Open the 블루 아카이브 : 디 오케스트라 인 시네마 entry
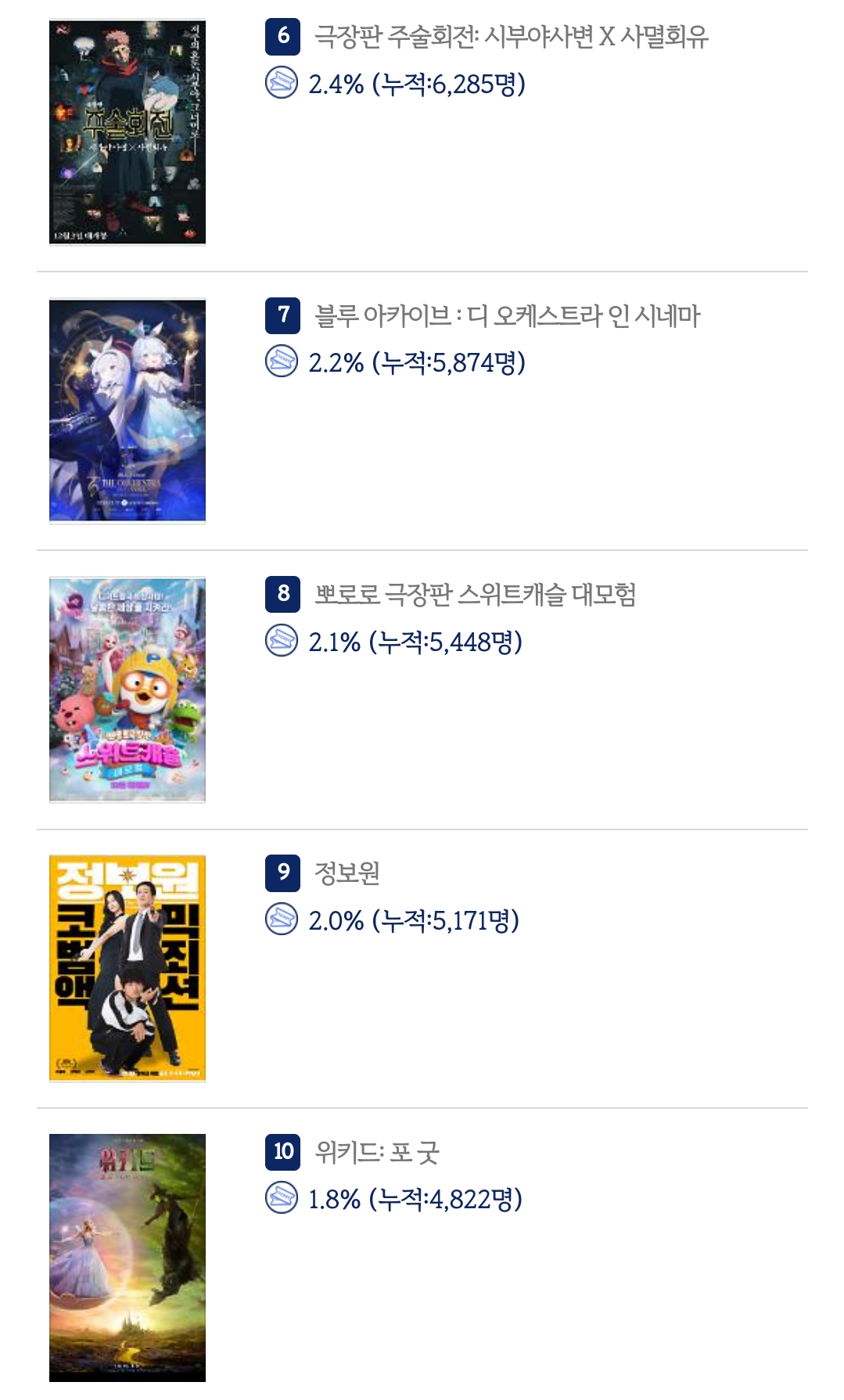 tap(506, 315)
